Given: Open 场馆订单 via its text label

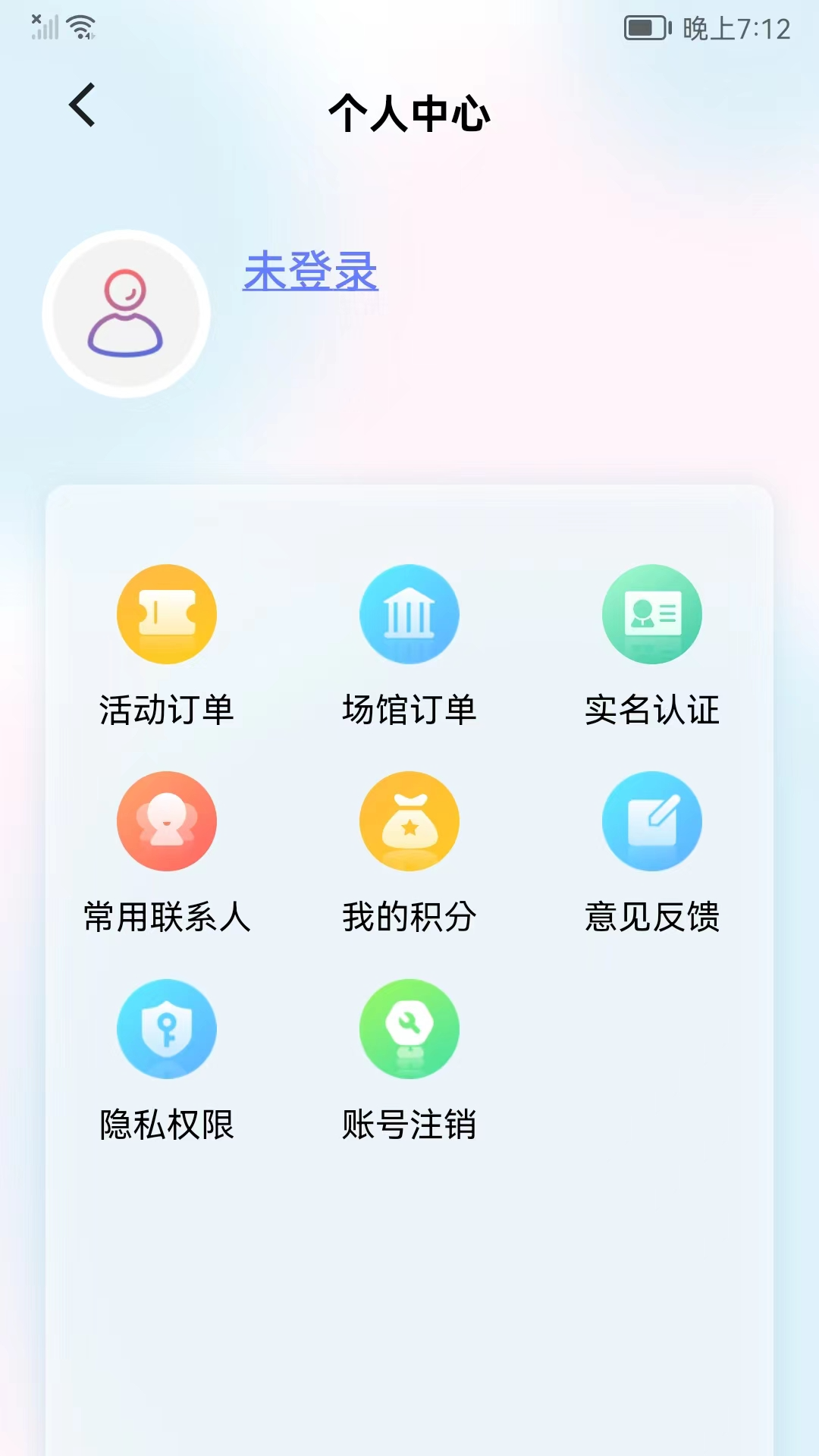Looking at the screenshot, I should click(409, 710).
